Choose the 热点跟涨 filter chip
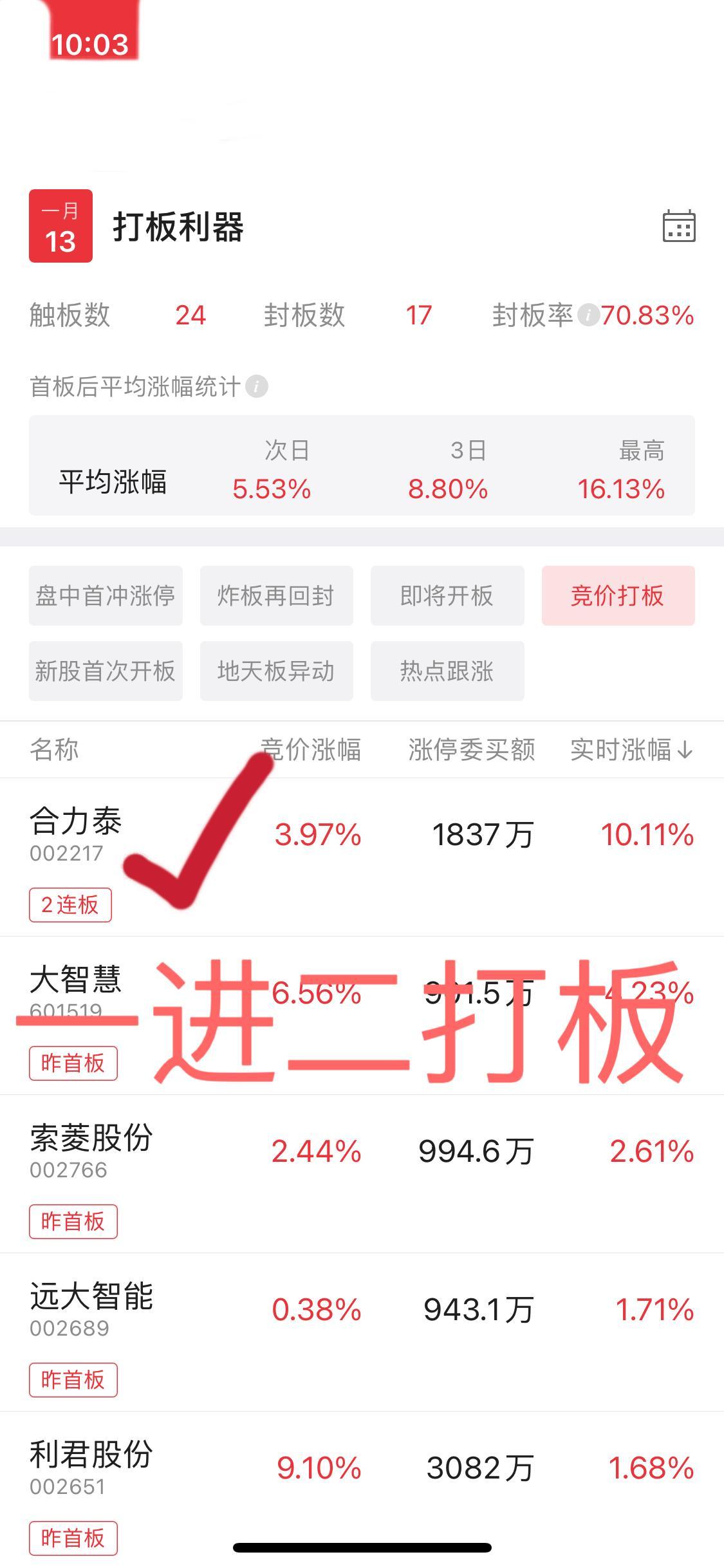 point(447,671)
